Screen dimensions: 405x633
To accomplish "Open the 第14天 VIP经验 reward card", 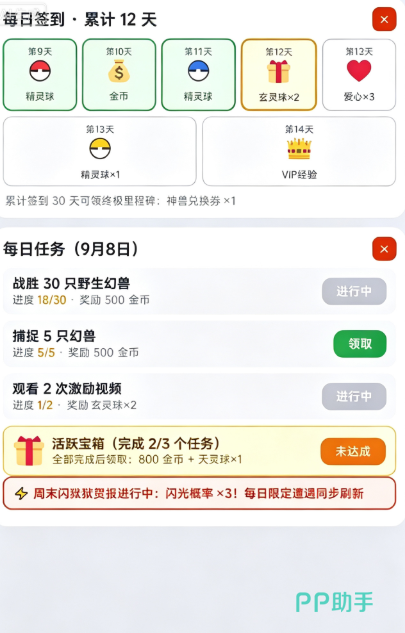I will pos(299,151).
